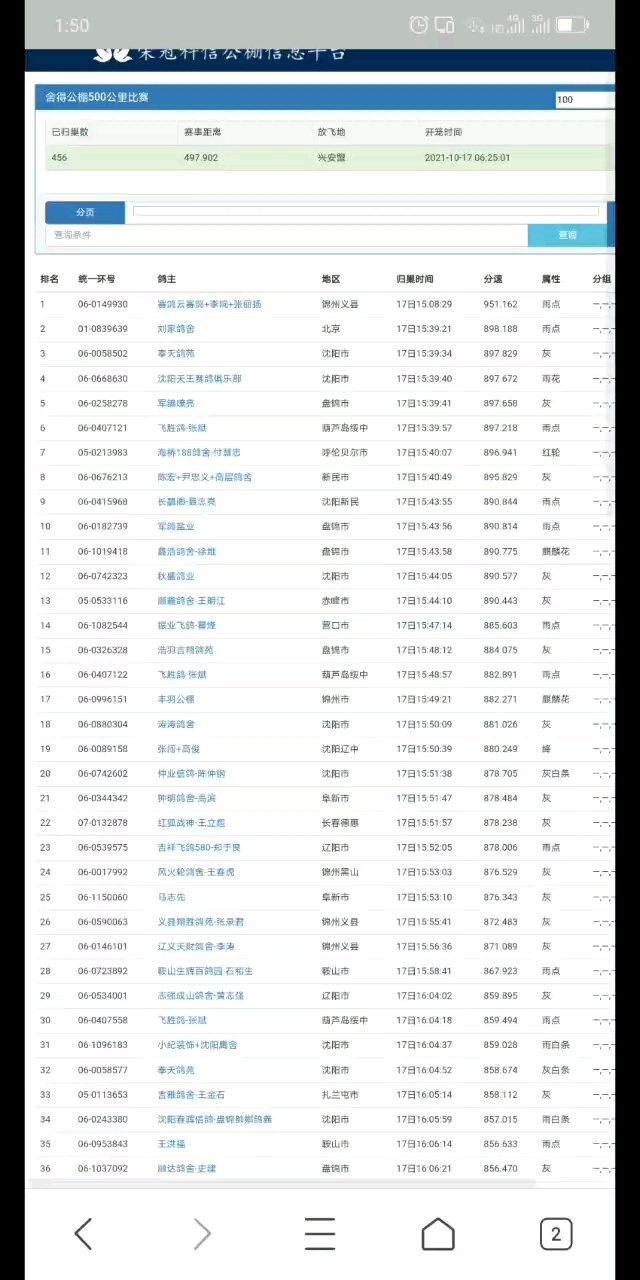Tap the browser forward arrow
The height and width of the screenshot is (1280, 640).
click(x=202, y=1234)
